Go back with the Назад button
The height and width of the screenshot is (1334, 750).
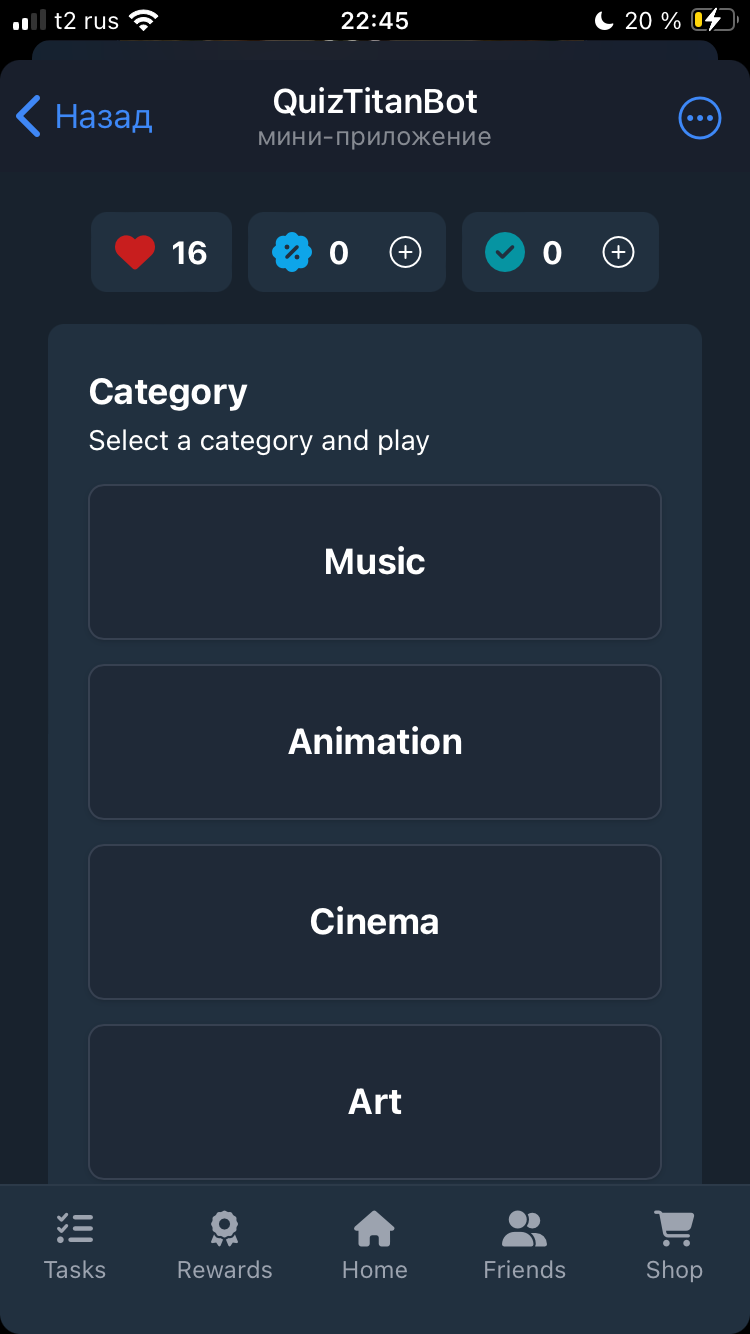pos(85,117)
